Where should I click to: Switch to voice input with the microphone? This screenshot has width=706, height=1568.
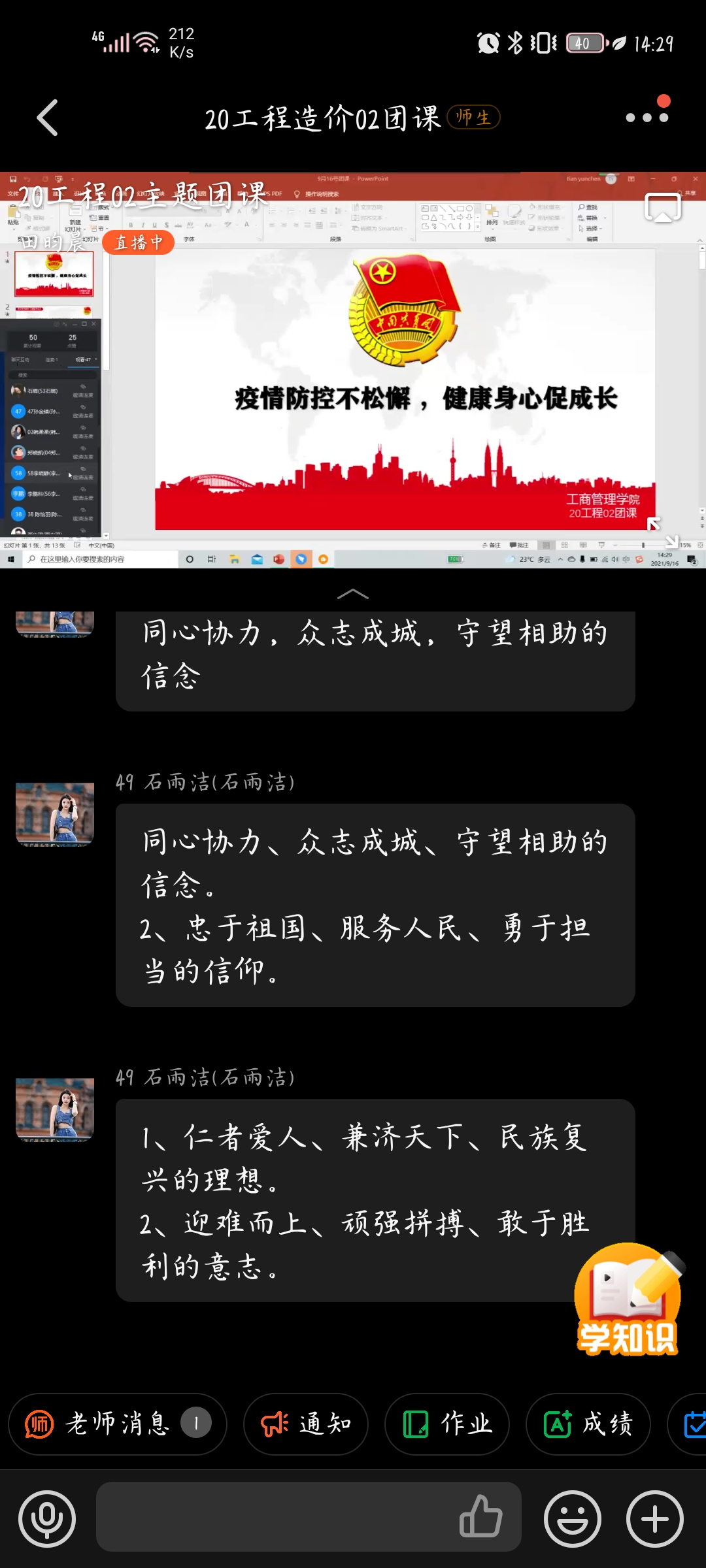click(47, 1519)
